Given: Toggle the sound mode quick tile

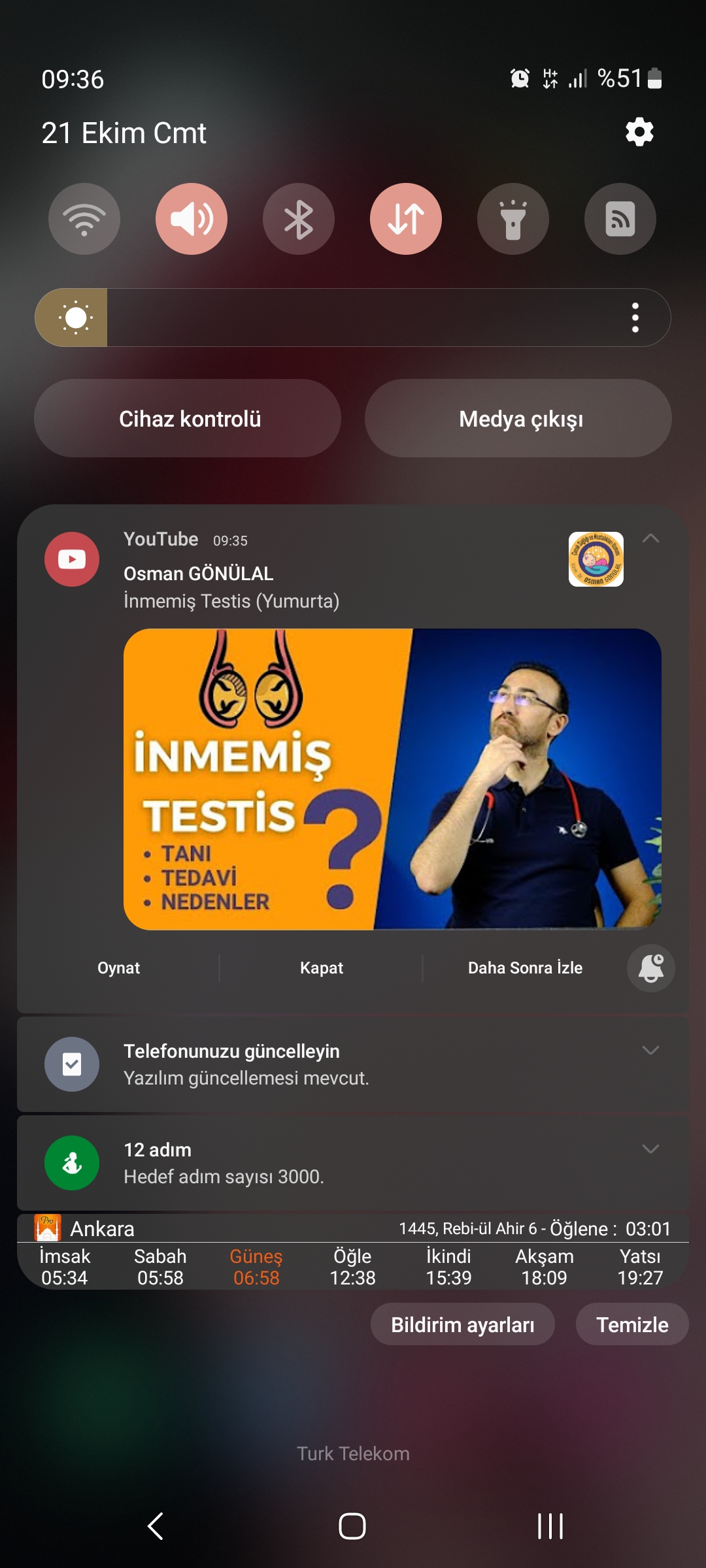Looking at the screenshot, I should (192, 219).
